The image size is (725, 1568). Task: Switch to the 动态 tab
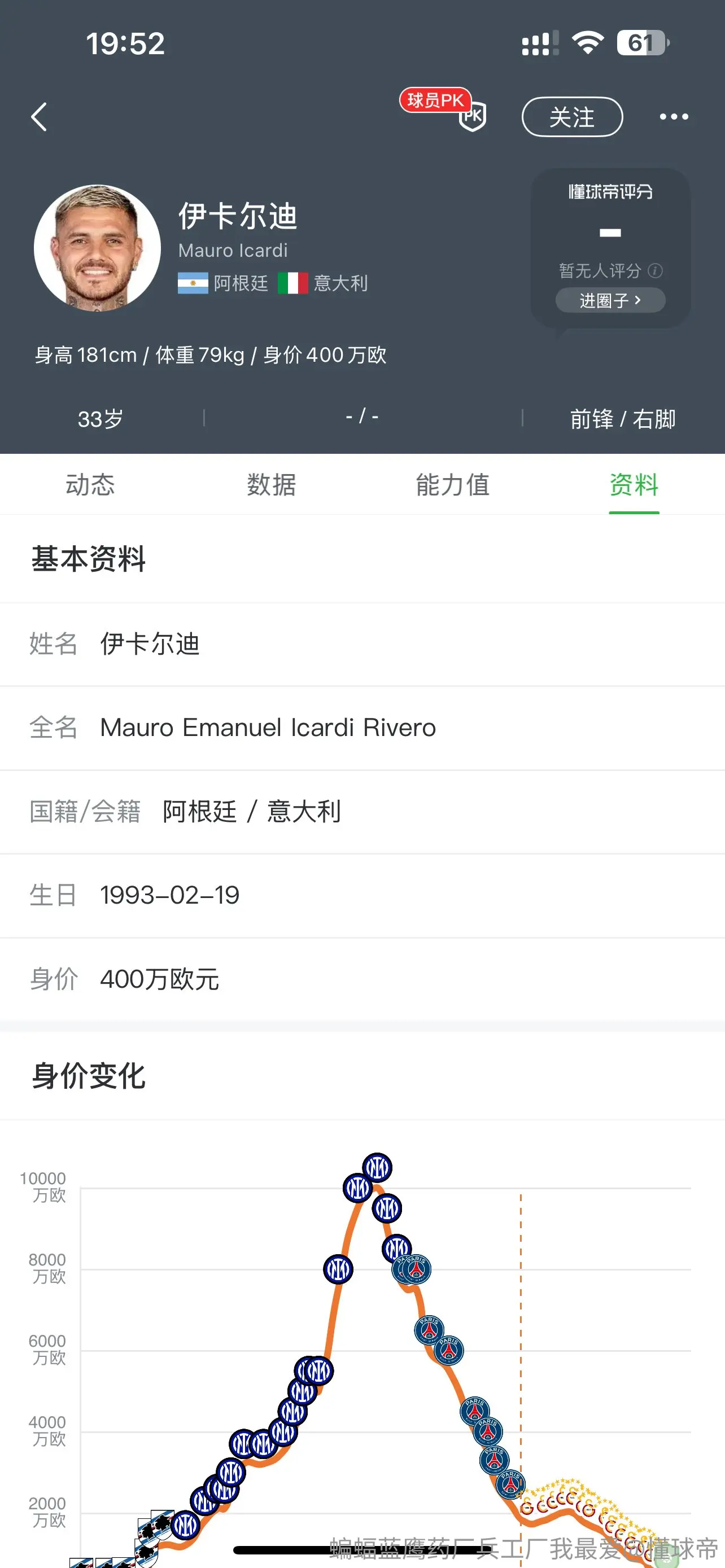point(90,485)
